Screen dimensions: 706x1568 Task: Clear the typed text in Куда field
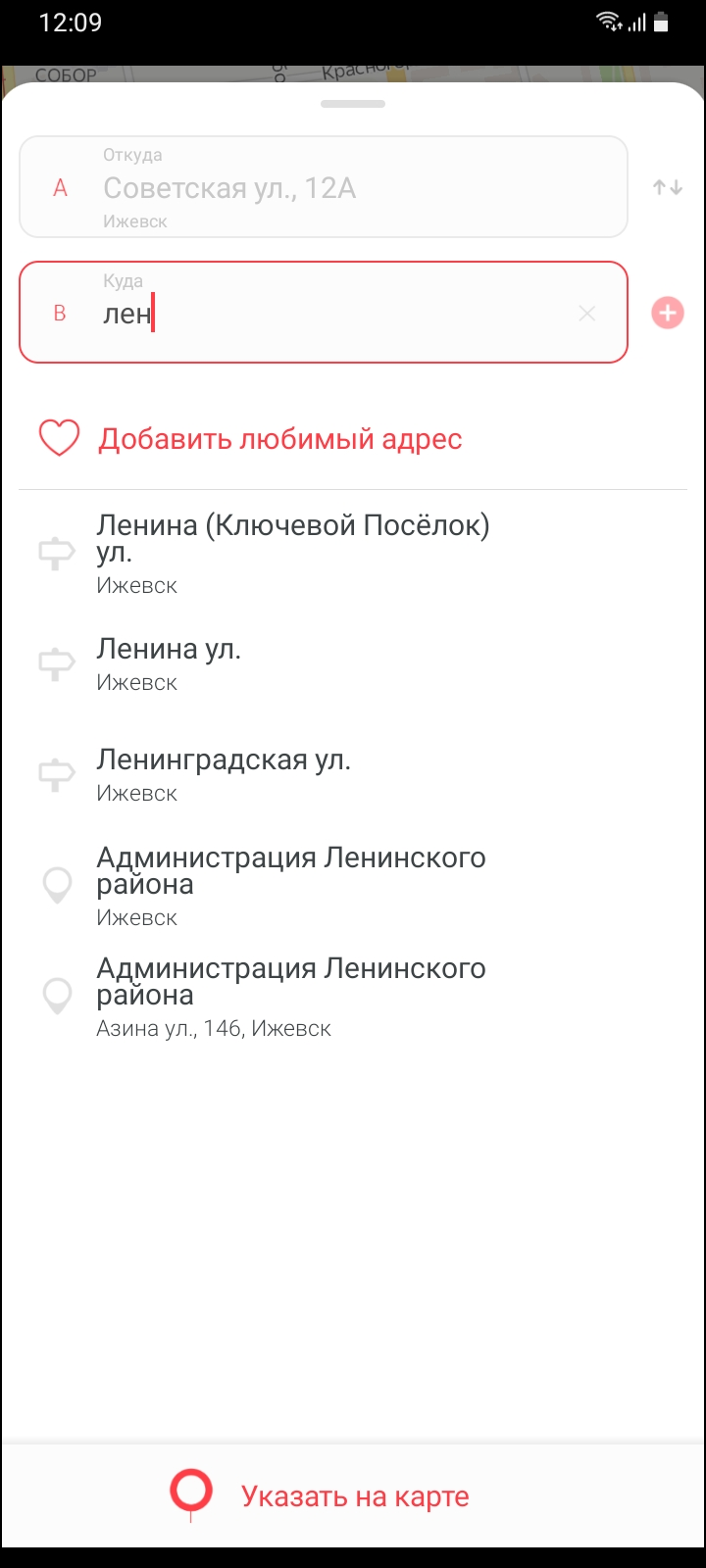point(586,314)
